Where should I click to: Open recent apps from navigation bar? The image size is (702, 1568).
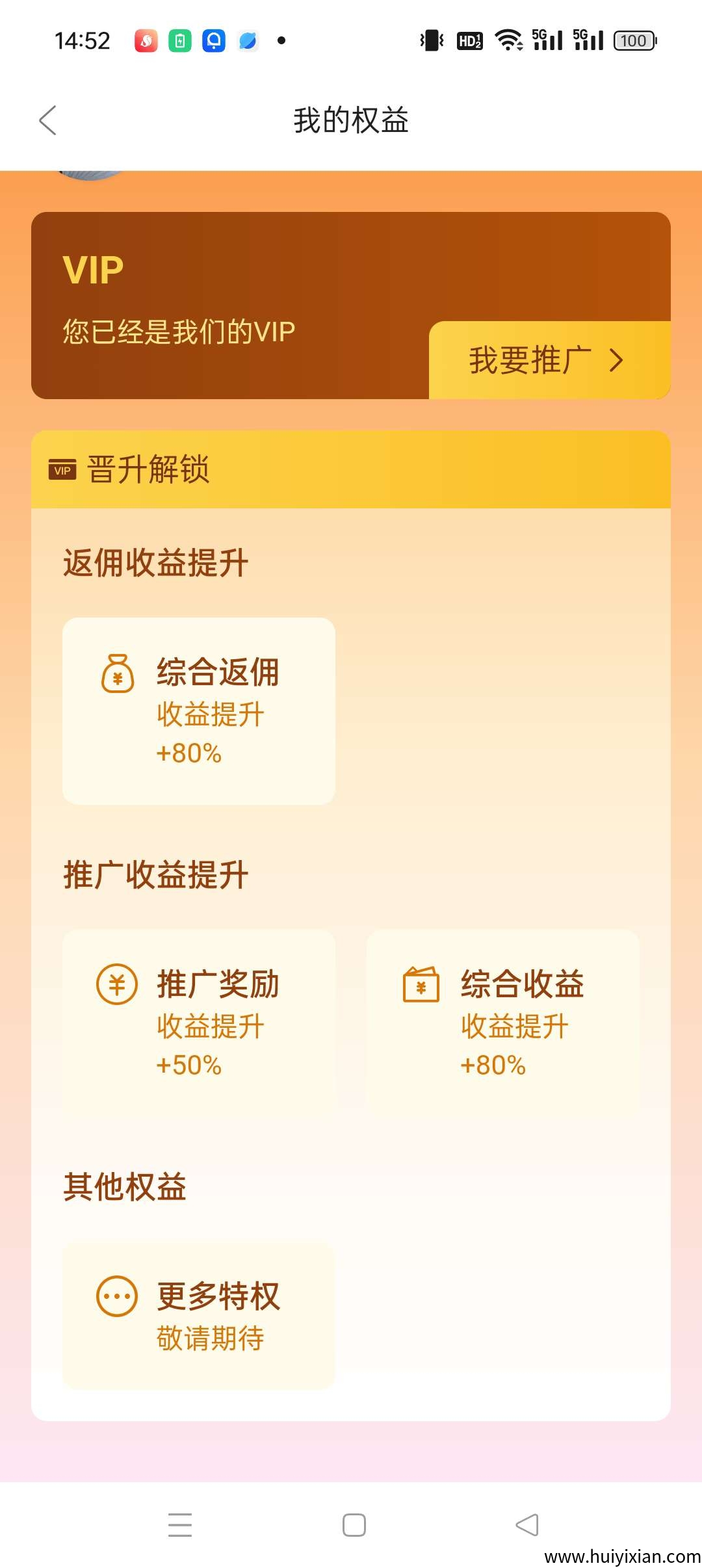180,1525
